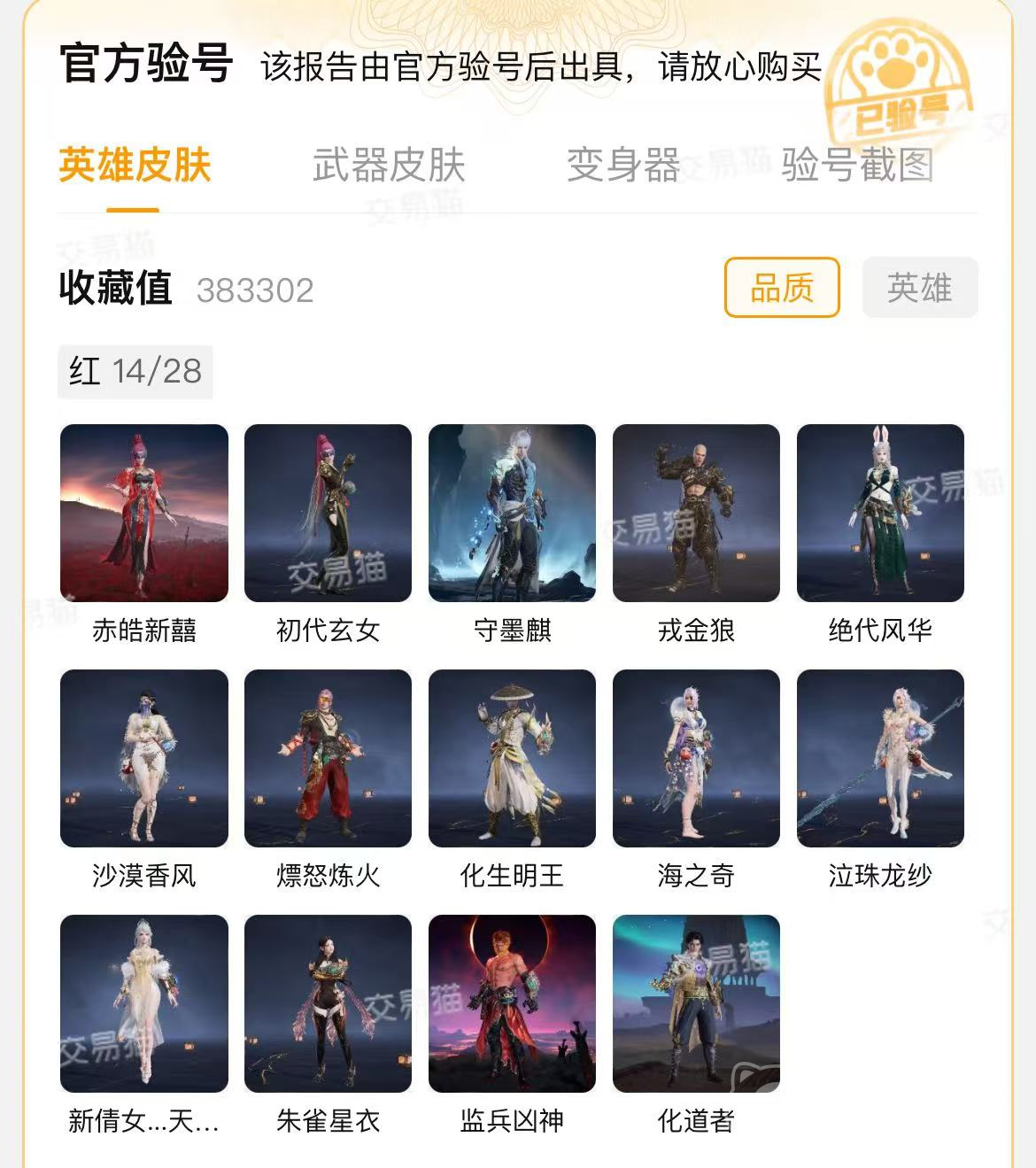
Task: Select the 英雄皮肤 tab
Action: coord(135,166)
